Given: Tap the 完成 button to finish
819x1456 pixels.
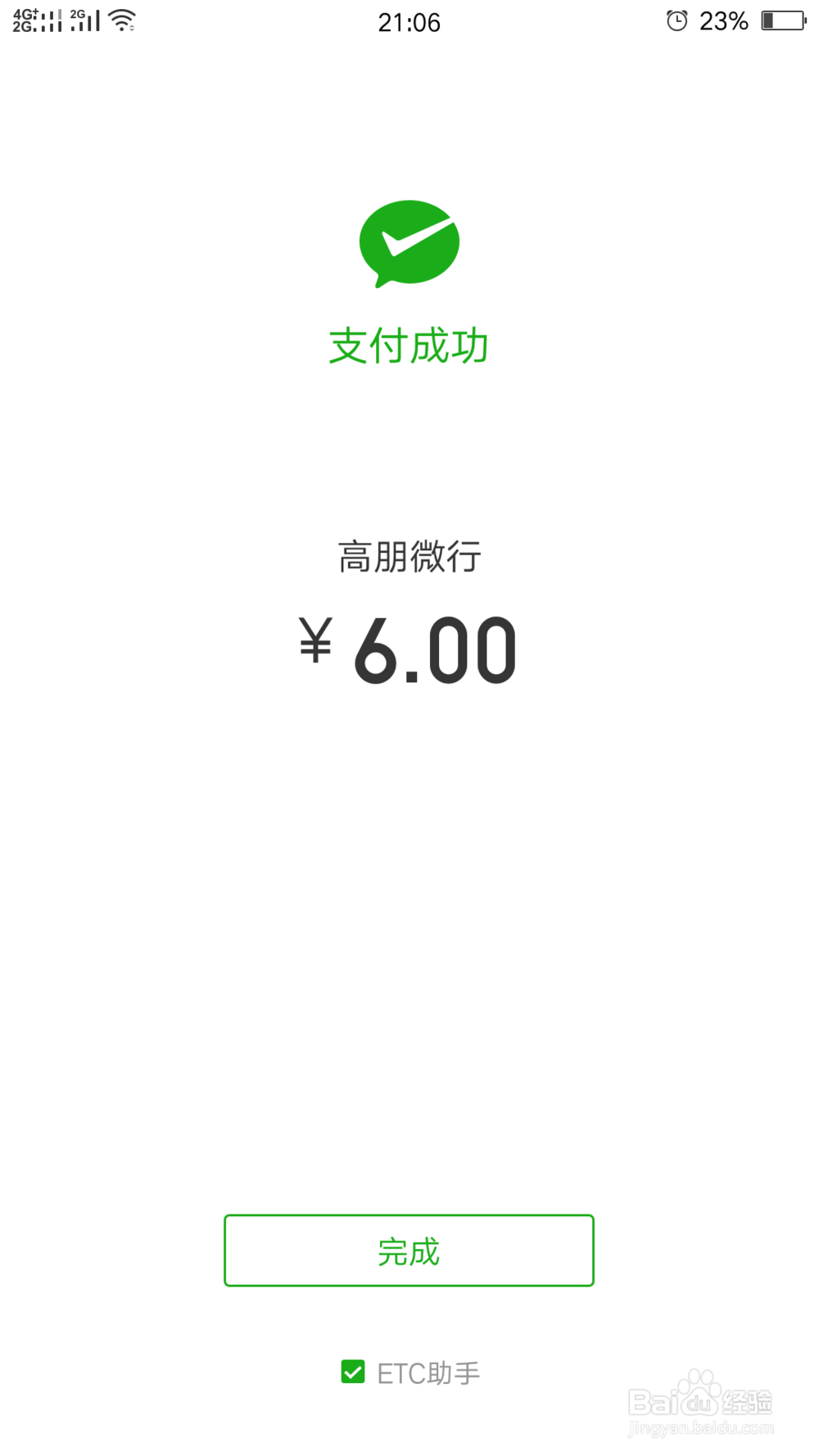Looking at the screenshot, I should [409, 1250].
